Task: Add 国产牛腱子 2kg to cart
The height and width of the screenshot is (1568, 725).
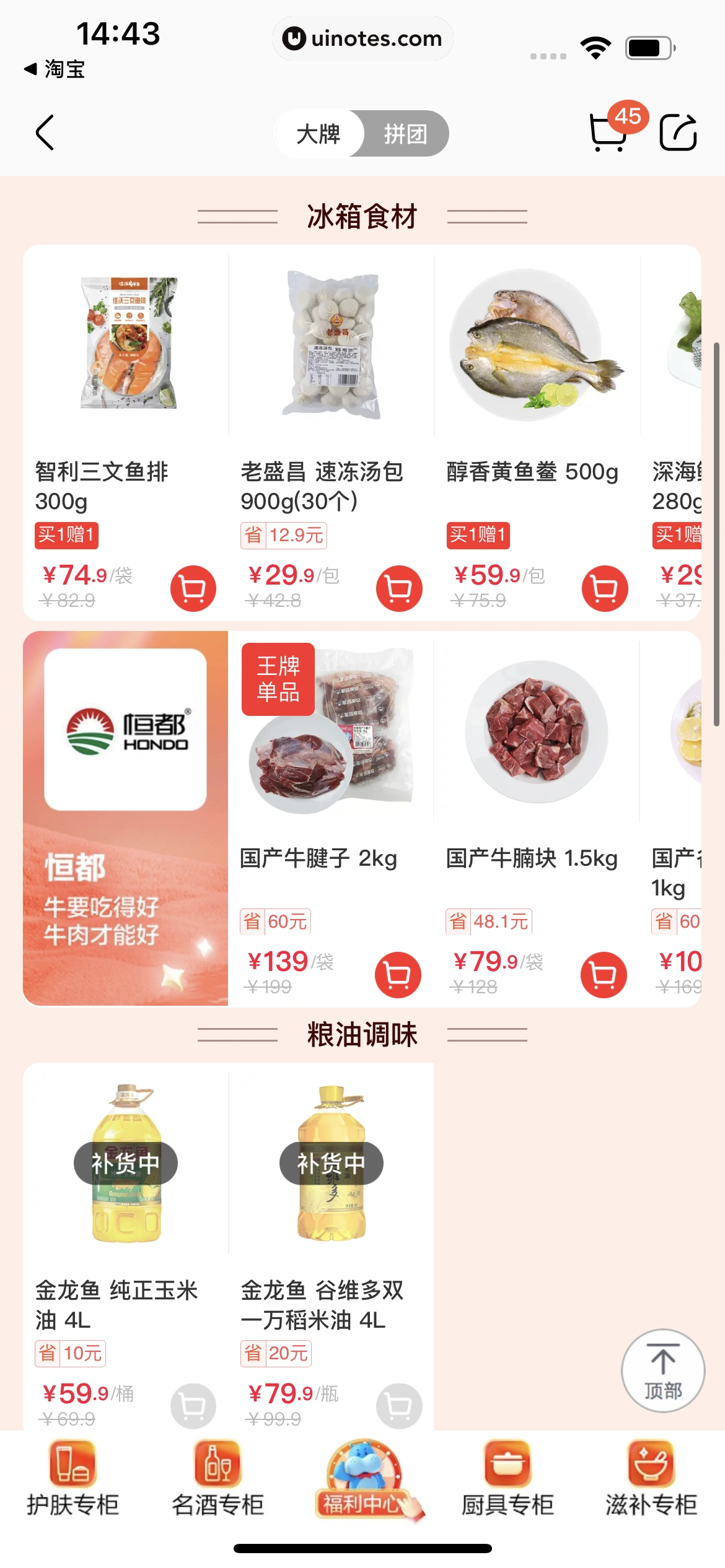Action: click(398, 975)
